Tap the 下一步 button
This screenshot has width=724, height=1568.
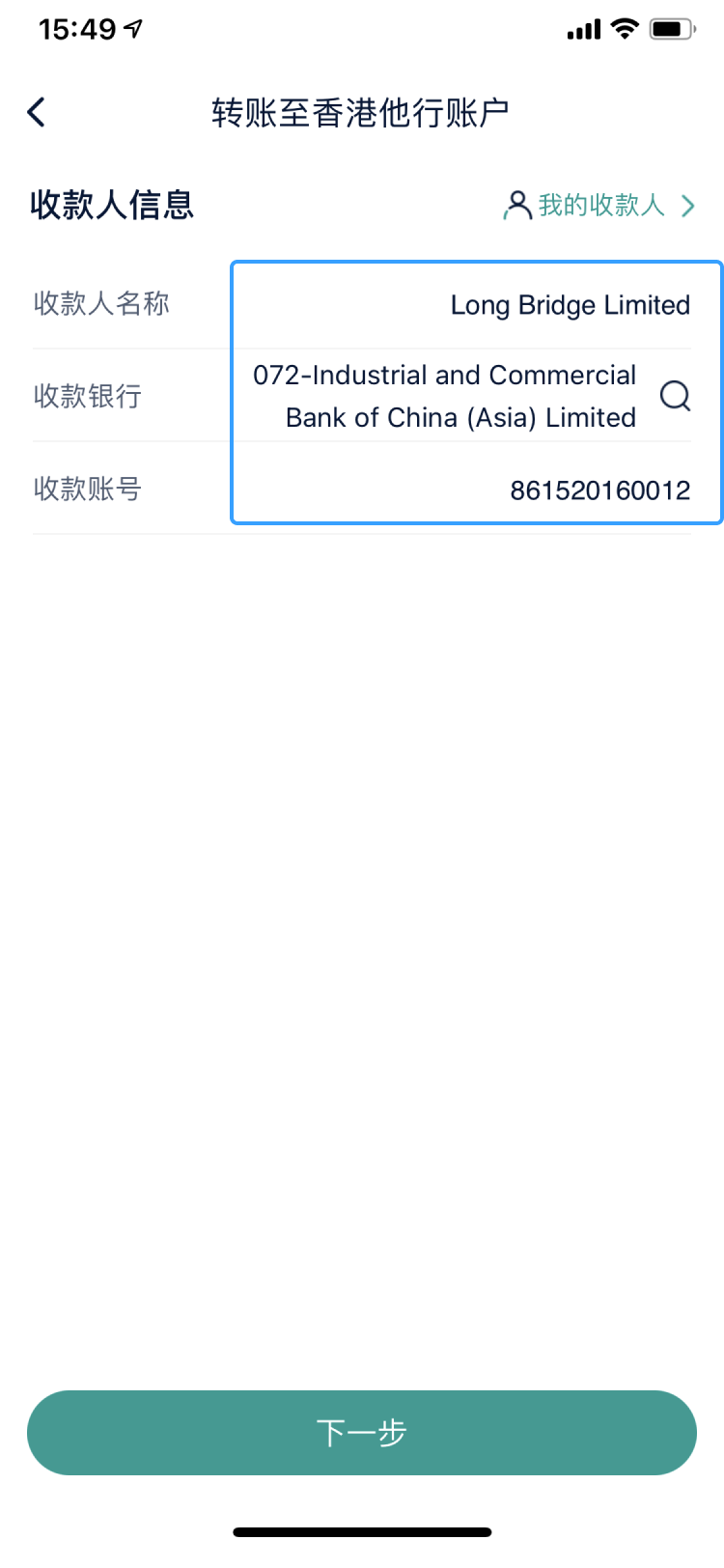click(x=362, y=1433)
